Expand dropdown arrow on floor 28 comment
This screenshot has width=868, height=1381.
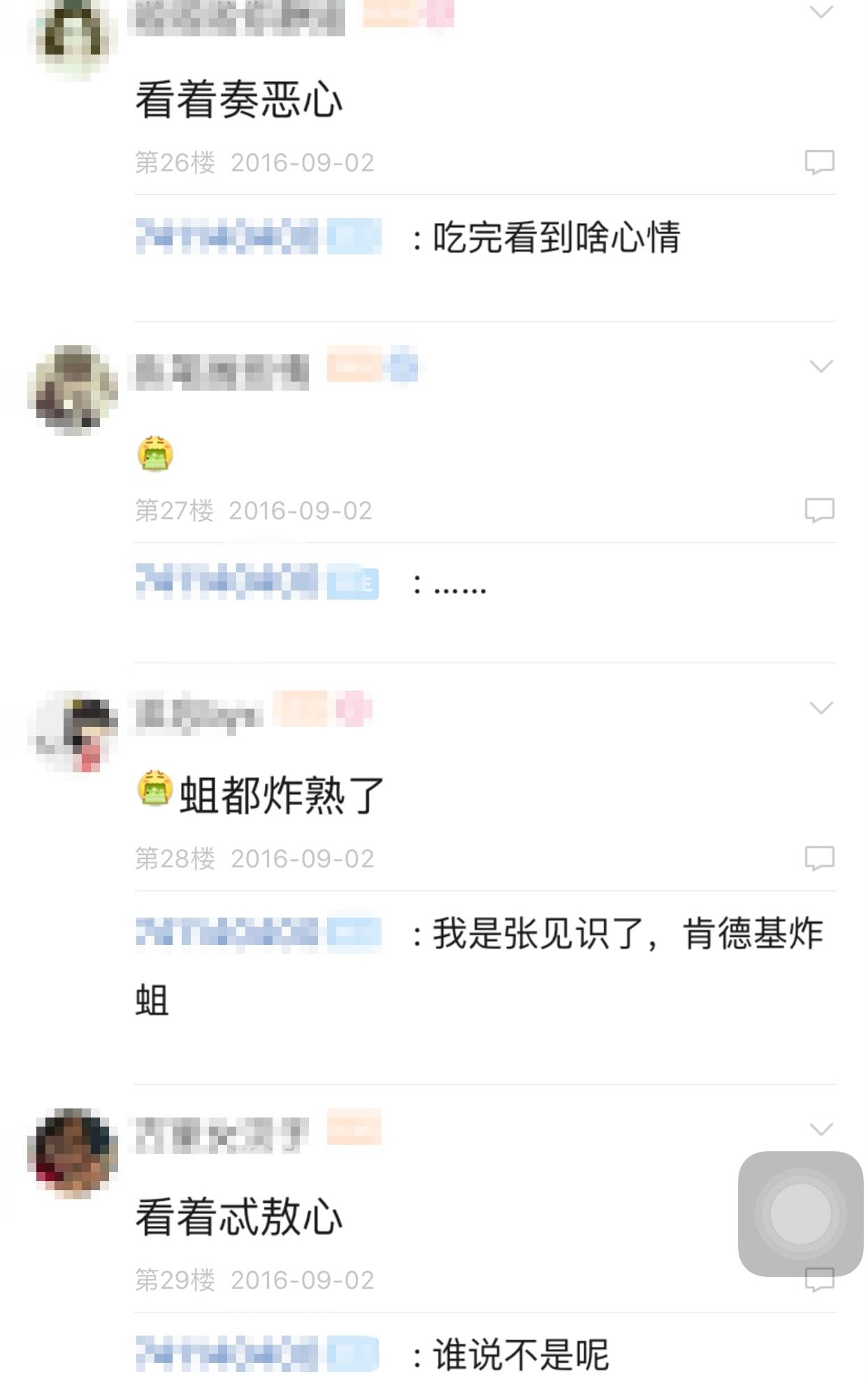820,708
